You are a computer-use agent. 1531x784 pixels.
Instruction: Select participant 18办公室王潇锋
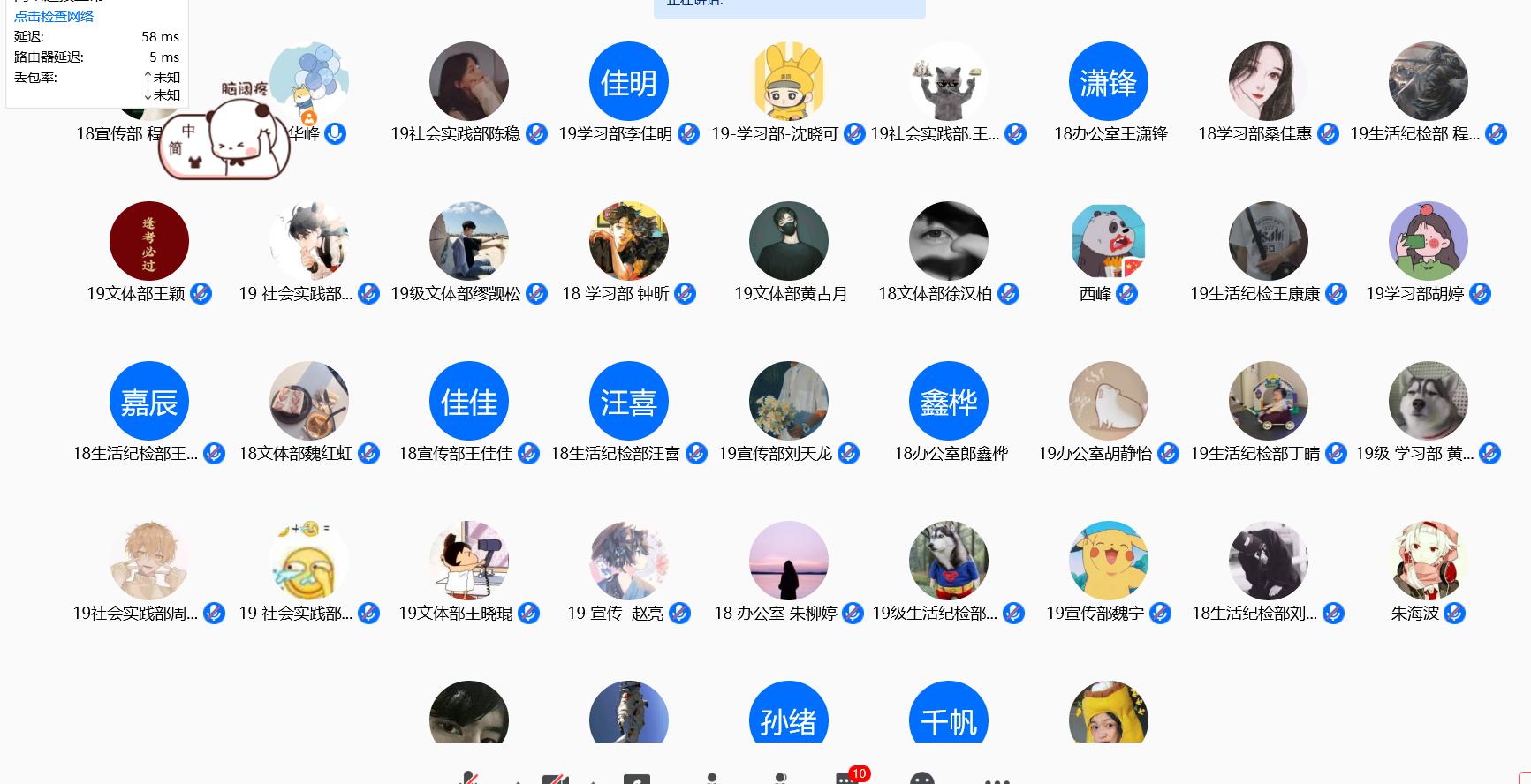1108,82
